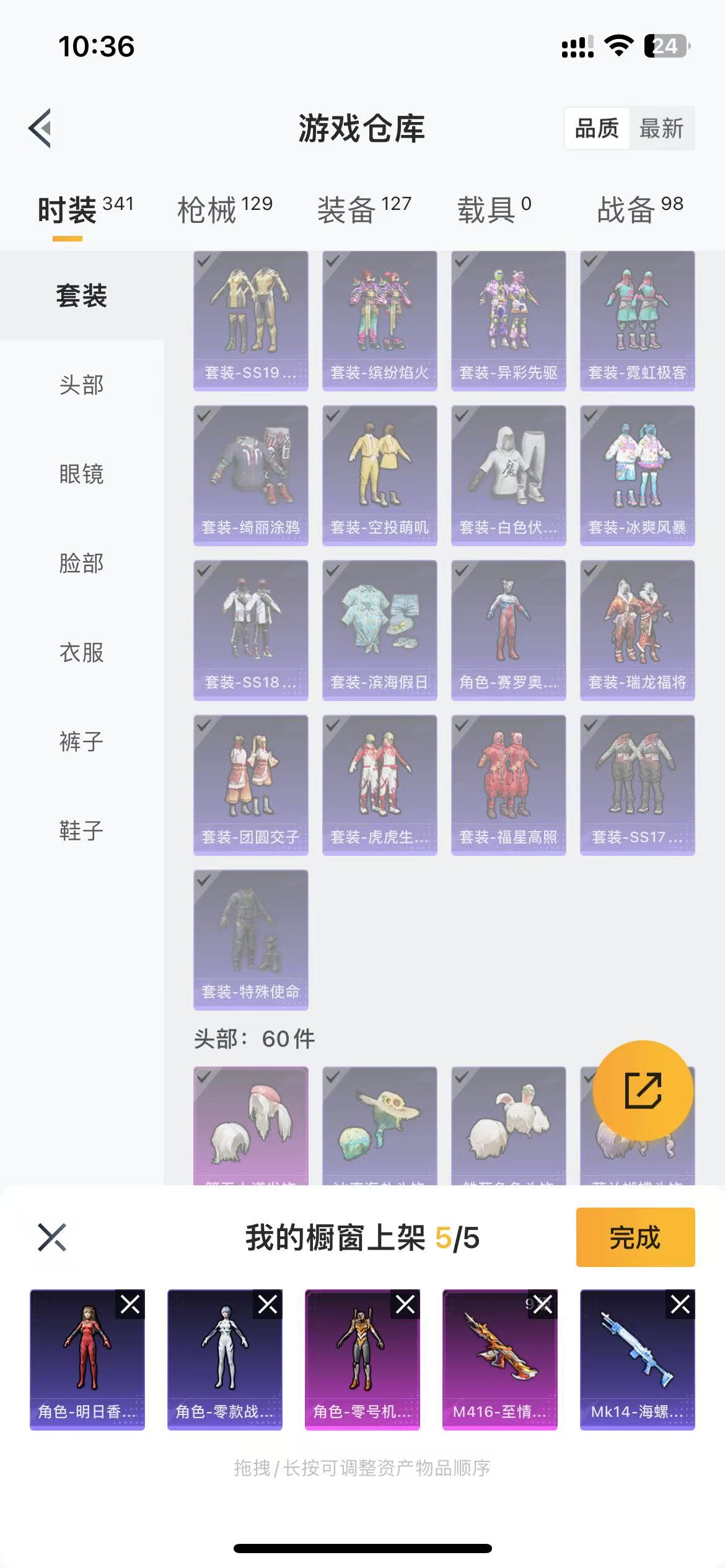The width and height of the screenshot is (725, 1568).
Task: Select the 套装-冰爽风暴 outfit tile
Action: [x=638, y=476]
